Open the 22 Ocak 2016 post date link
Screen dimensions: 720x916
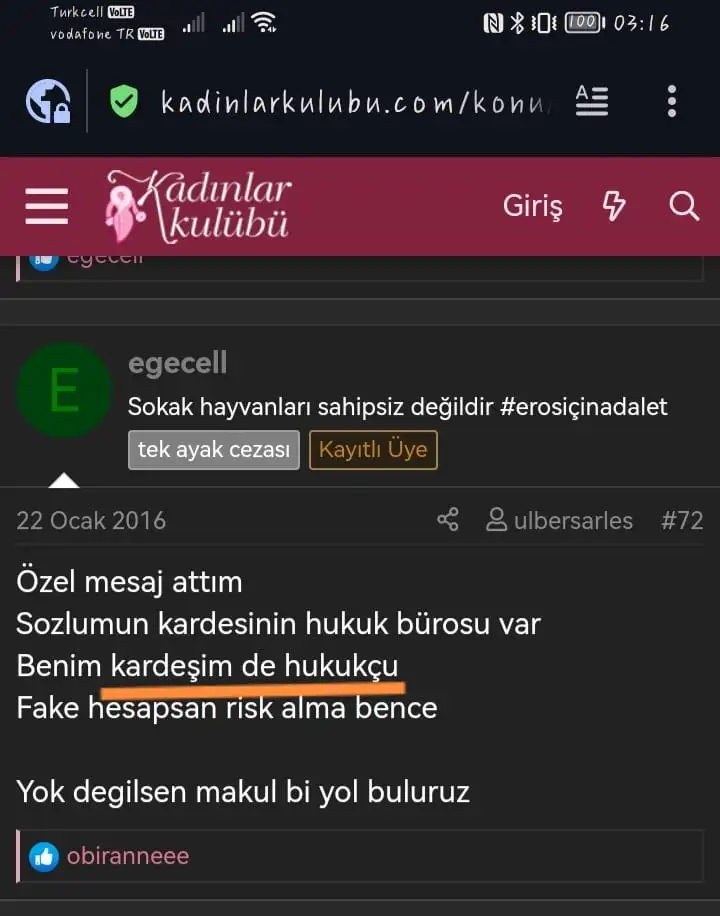(x=91, y=520)
